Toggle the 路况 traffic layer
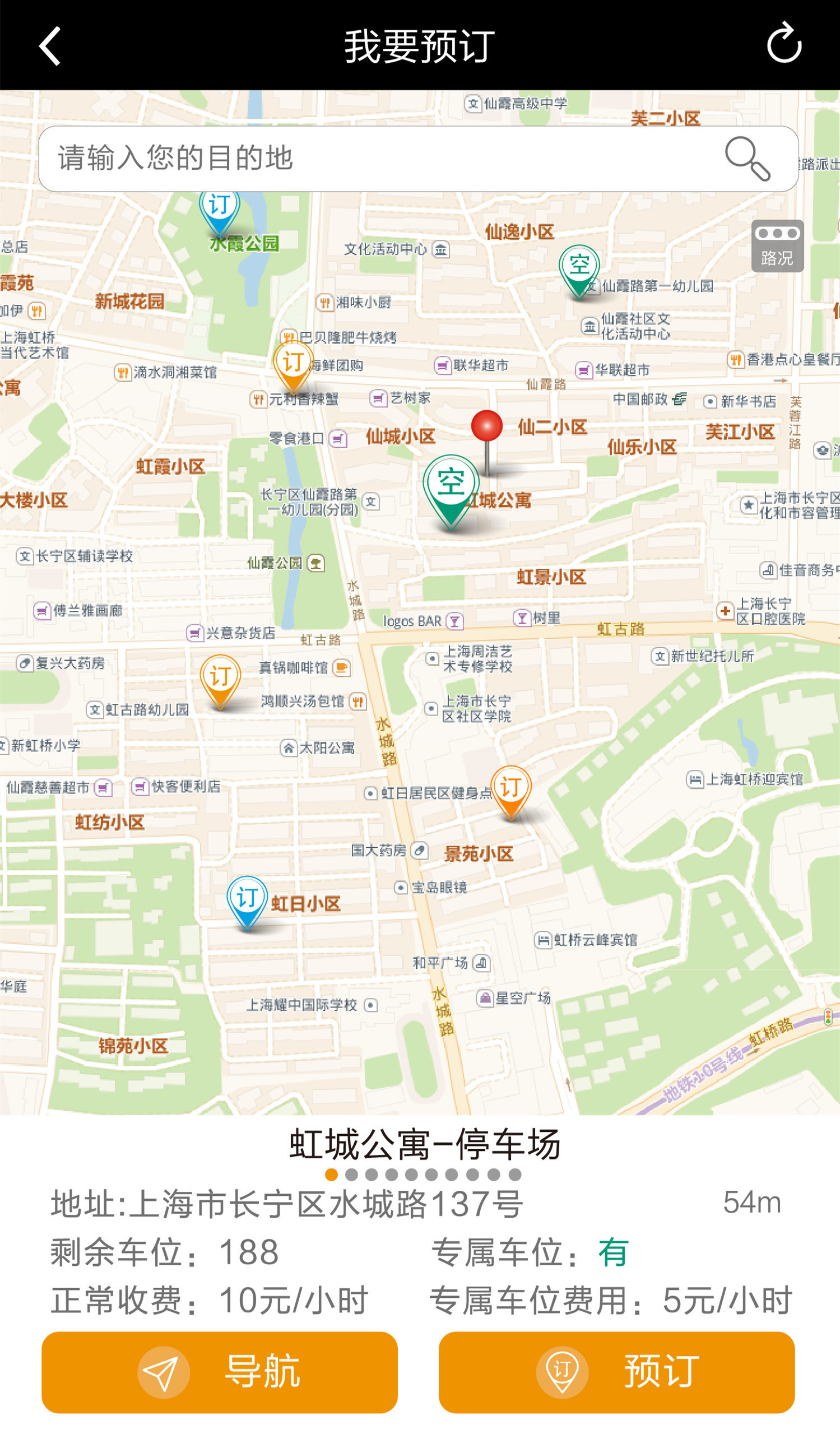 click(777, 245)
